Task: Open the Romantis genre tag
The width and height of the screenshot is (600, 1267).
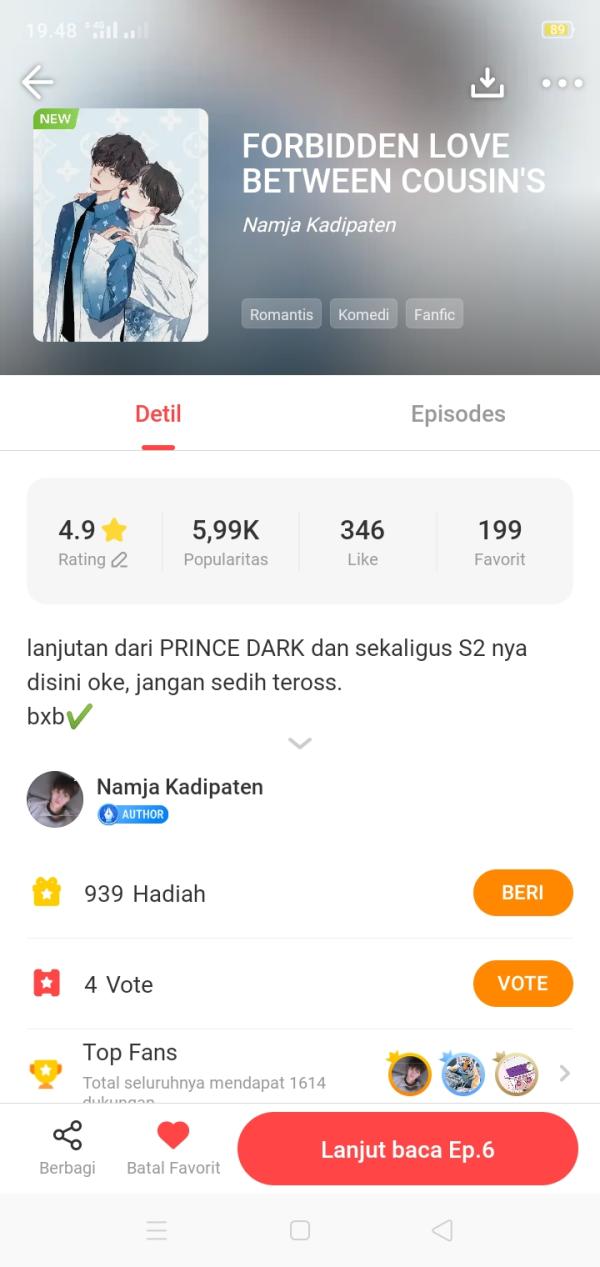Action: pyautogui.click(x=281, y=314)
